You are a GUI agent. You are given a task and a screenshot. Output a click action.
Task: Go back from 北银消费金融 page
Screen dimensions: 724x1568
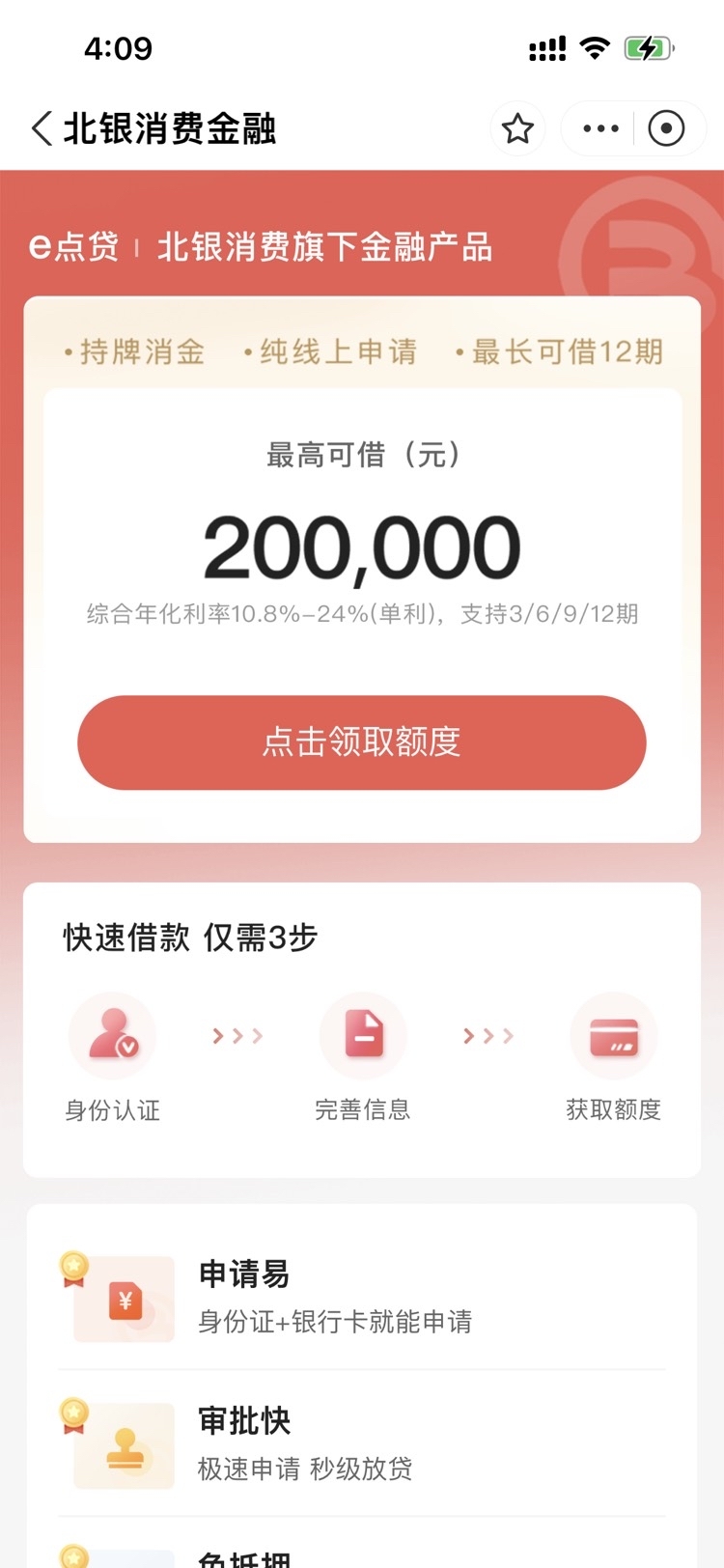tap(42, 128)
